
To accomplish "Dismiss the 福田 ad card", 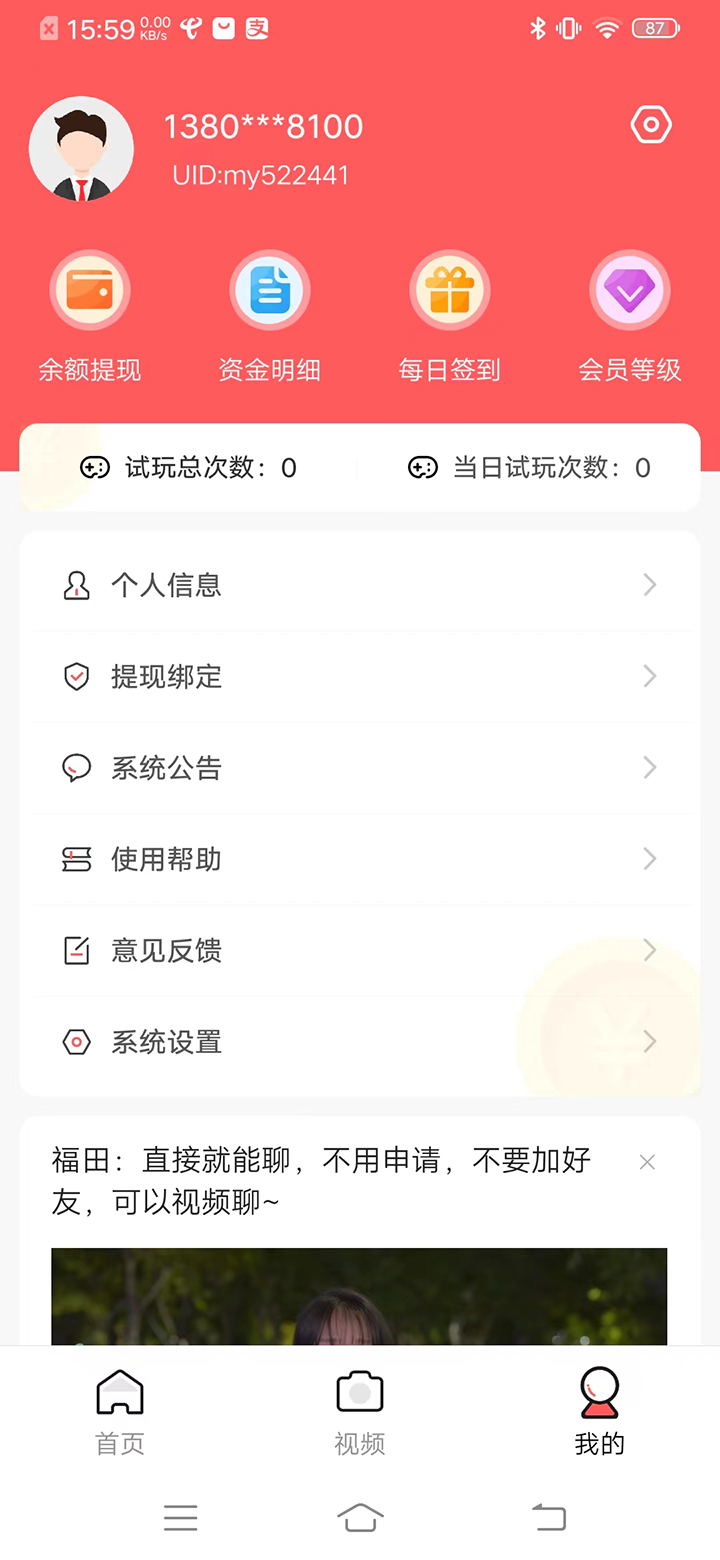I will coord(647,1162).
